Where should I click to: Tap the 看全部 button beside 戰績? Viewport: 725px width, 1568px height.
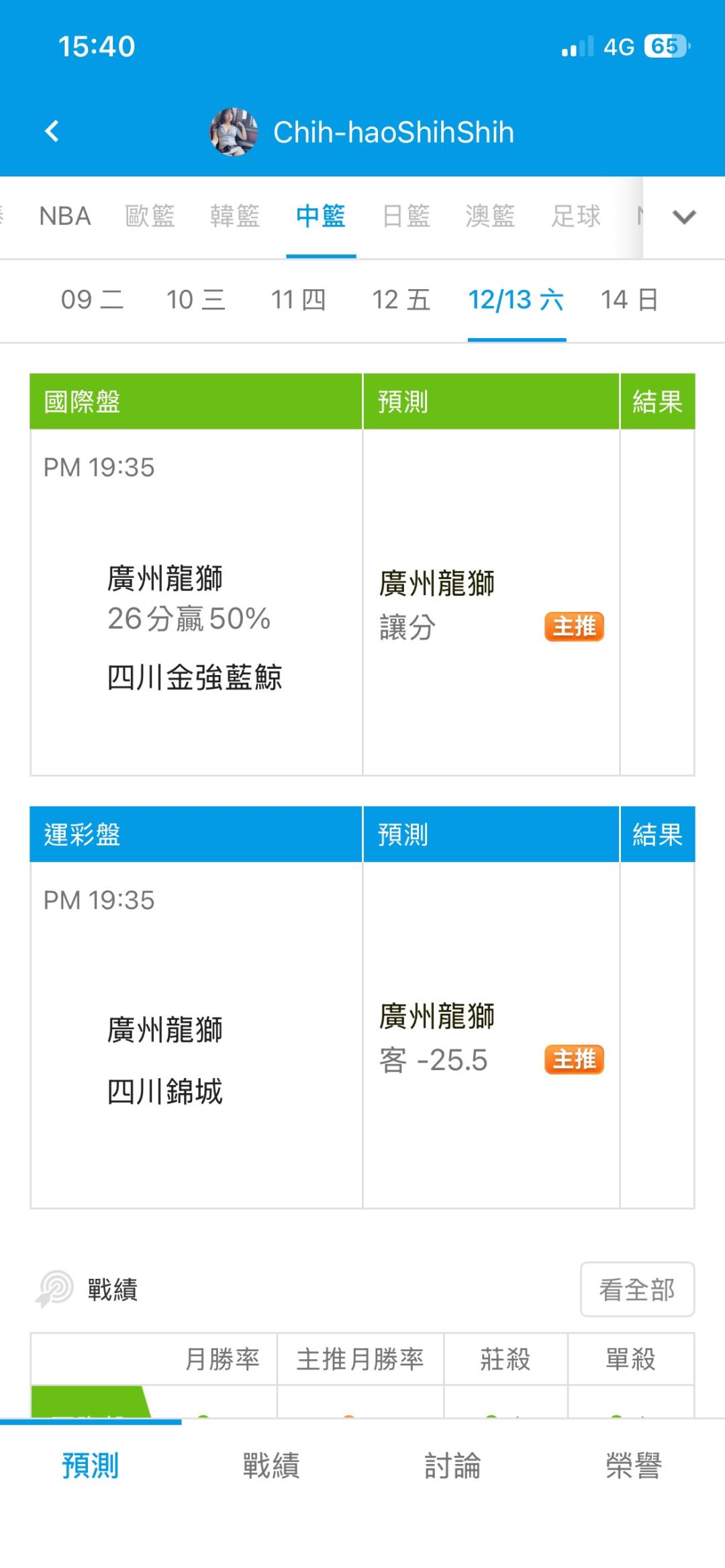[636, 1289]
